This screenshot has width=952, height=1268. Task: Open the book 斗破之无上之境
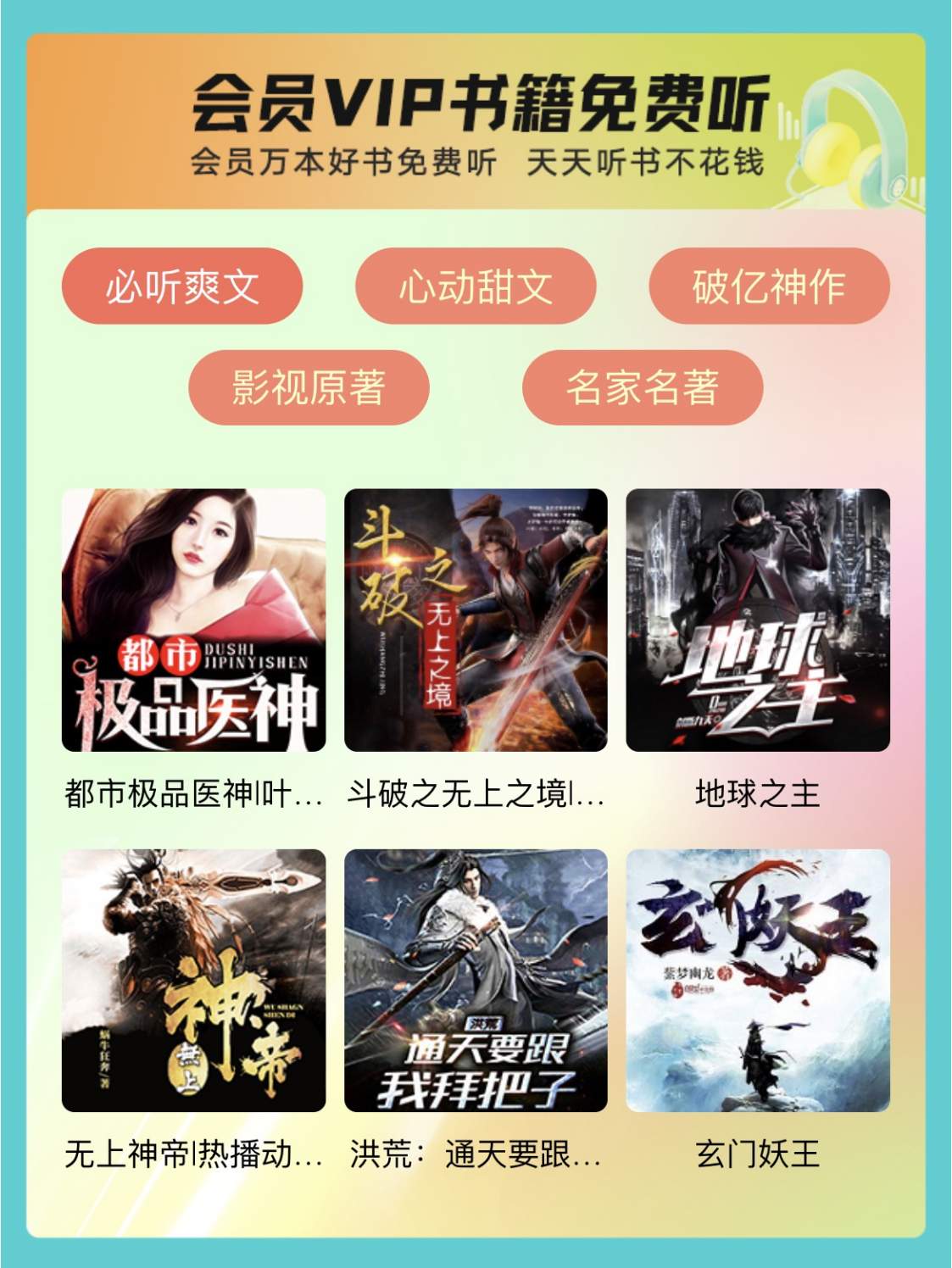tap(476, 620)
